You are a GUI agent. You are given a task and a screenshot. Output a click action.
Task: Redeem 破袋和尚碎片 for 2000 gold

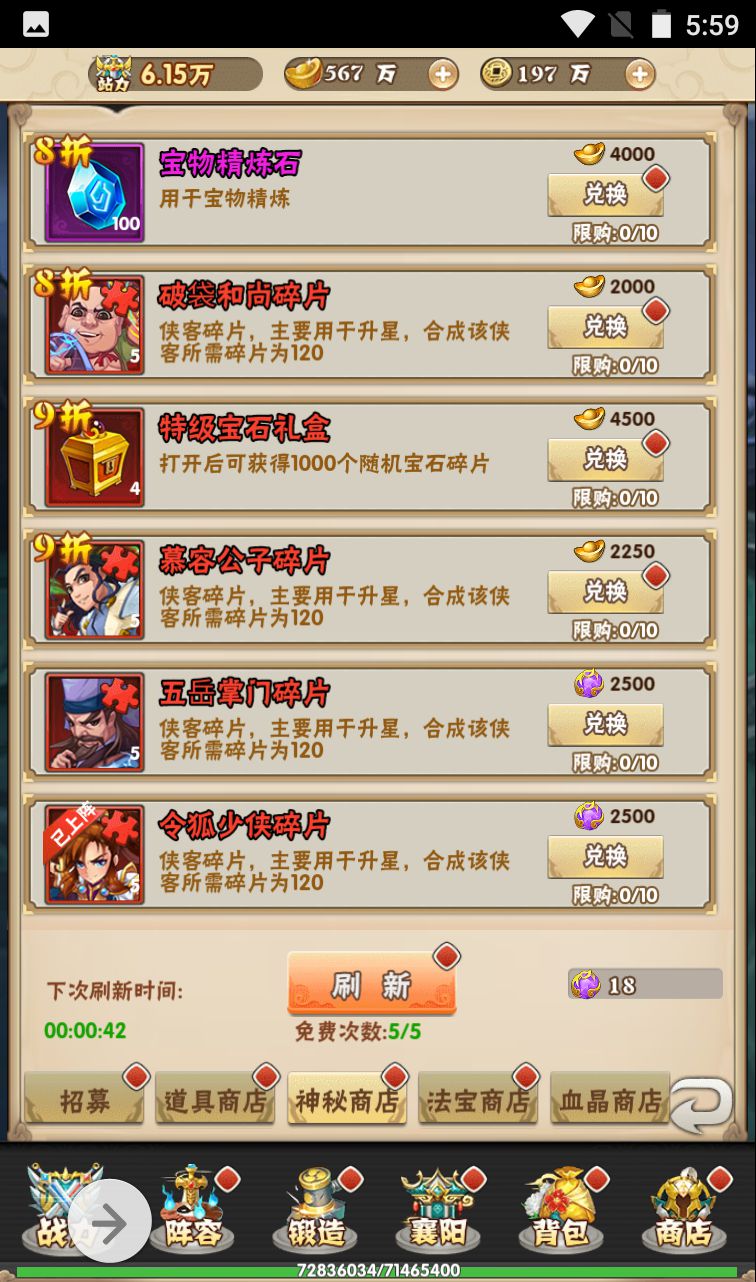(x=605, y=327)
